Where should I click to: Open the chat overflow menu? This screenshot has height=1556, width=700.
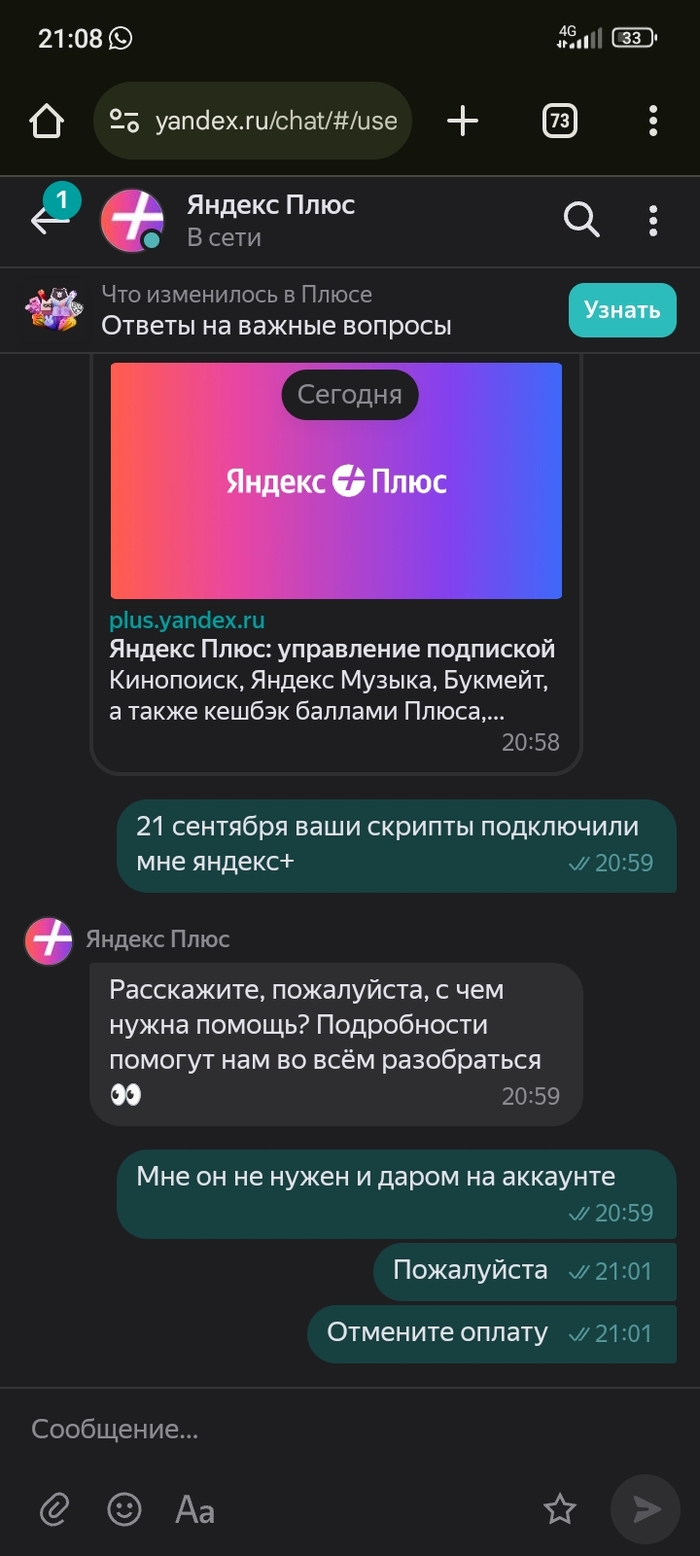coord(653,220)
